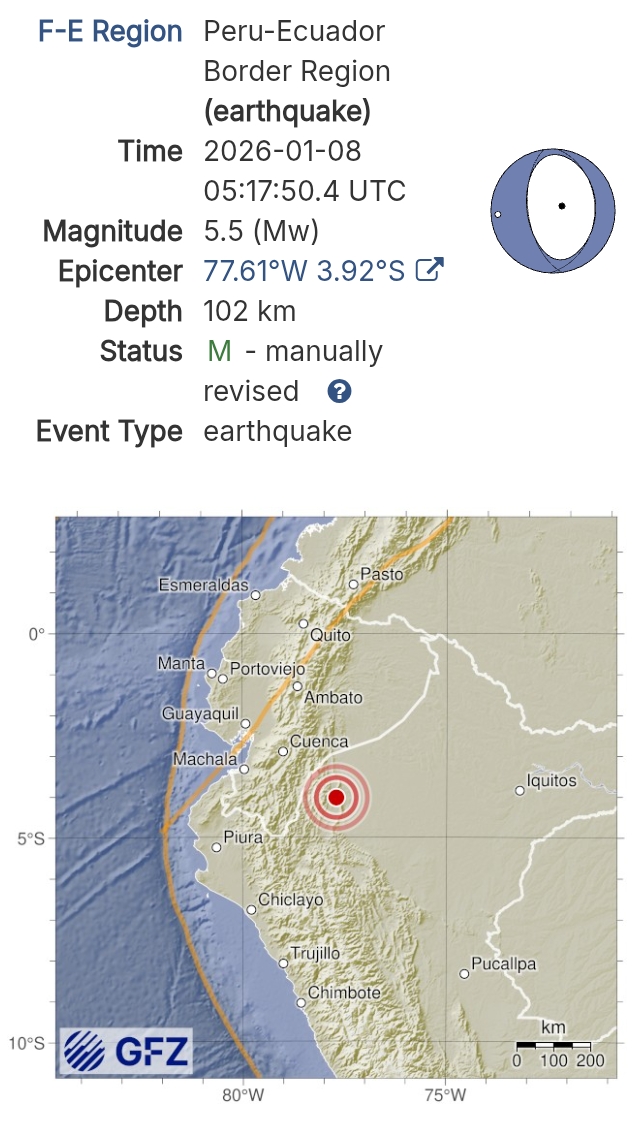Tap the help icon beside manually revised
Image resolution: width=634 pixels, height=1127 pixels.
(339, 392)
